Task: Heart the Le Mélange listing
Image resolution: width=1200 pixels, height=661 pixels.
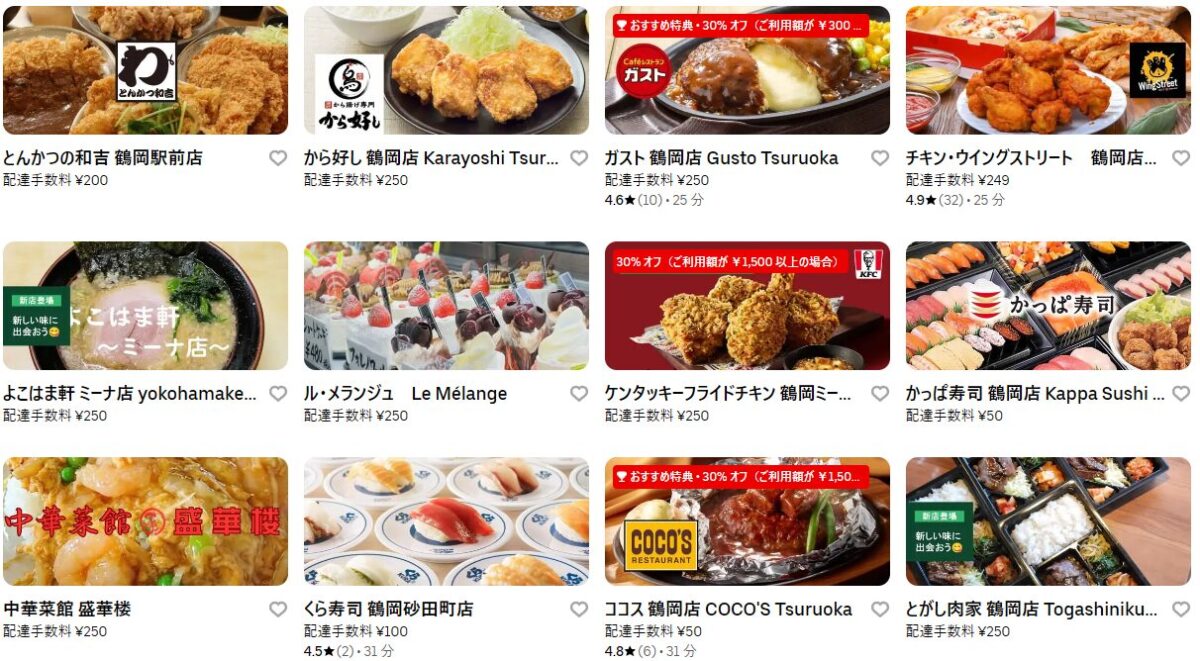Action: (x=579, y=394)
